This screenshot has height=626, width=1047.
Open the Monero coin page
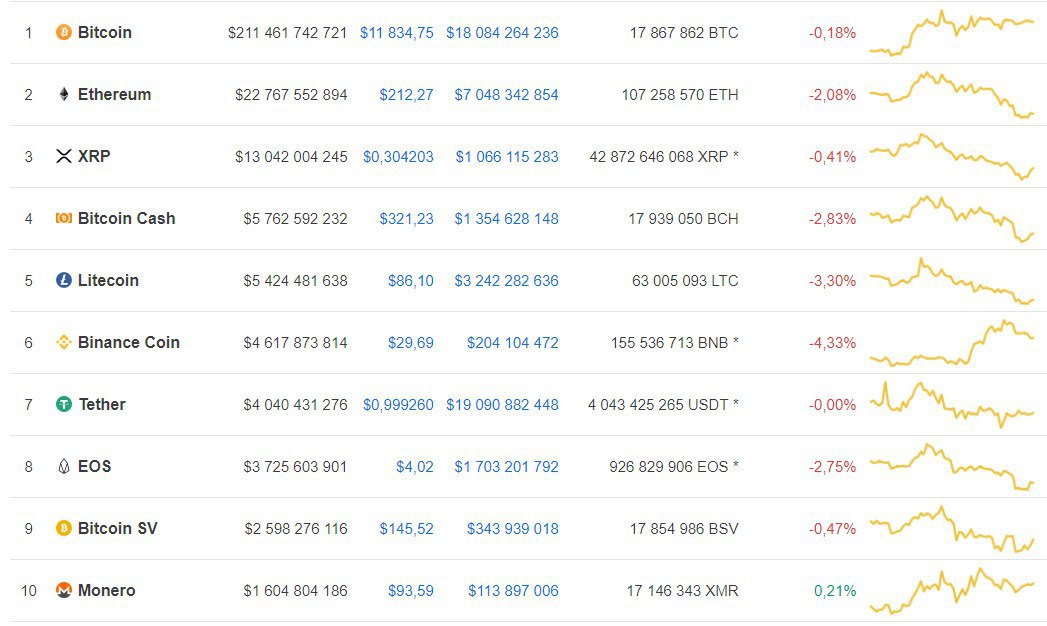tap(107, 591)
